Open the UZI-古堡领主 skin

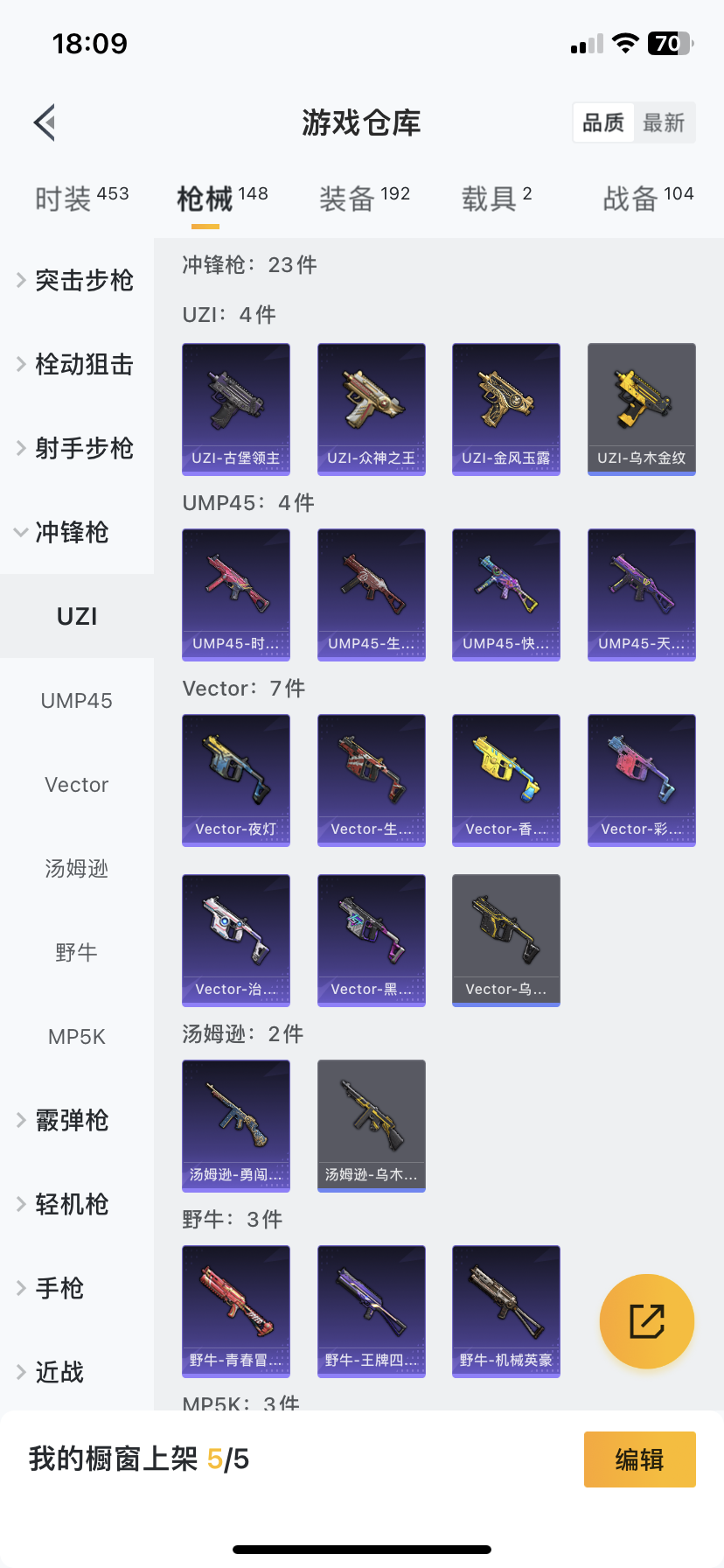(236, 409)
